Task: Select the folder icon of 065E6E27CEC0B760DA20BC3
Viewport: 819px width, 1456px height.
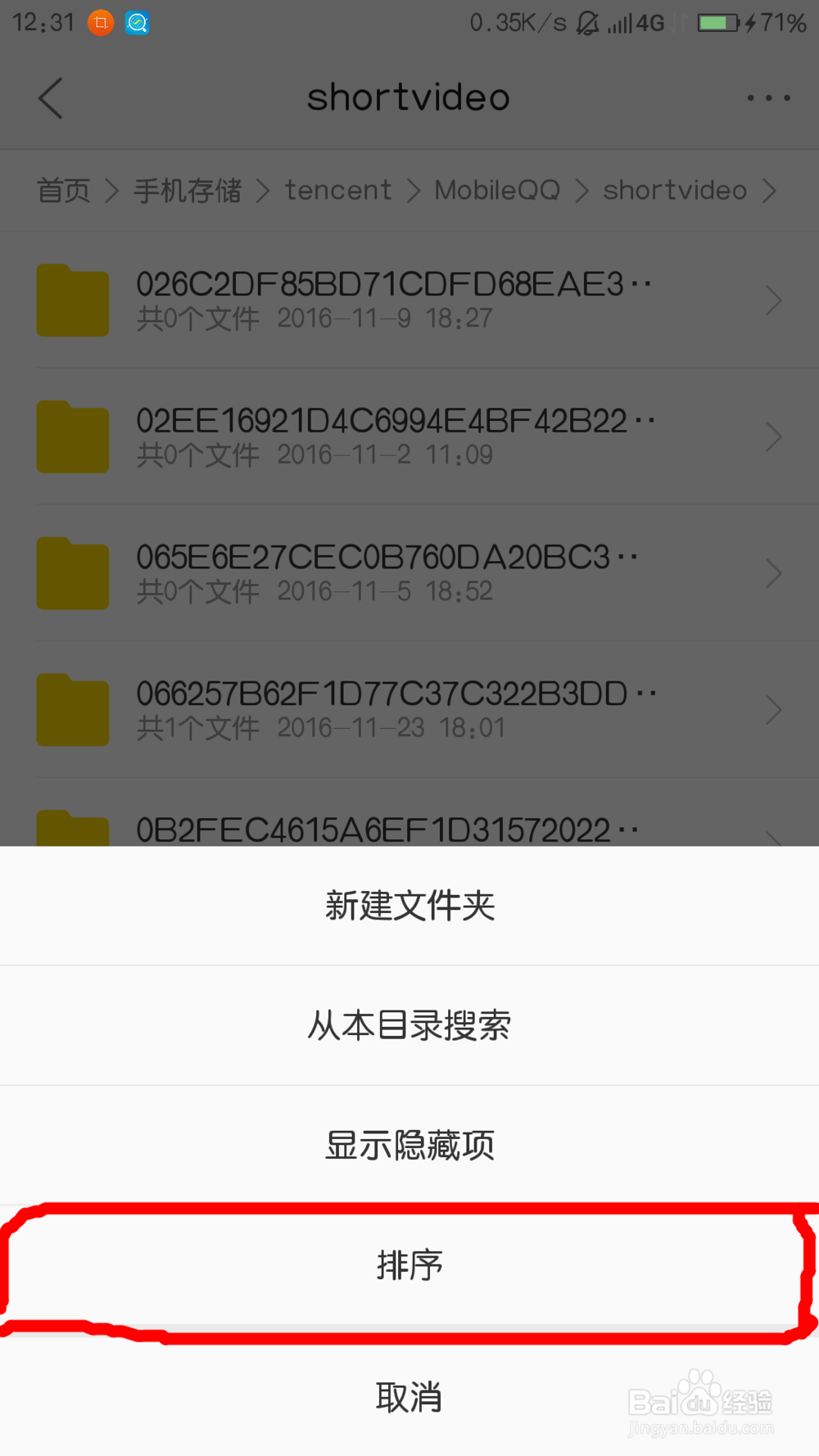Action: [x=72, y=573]
